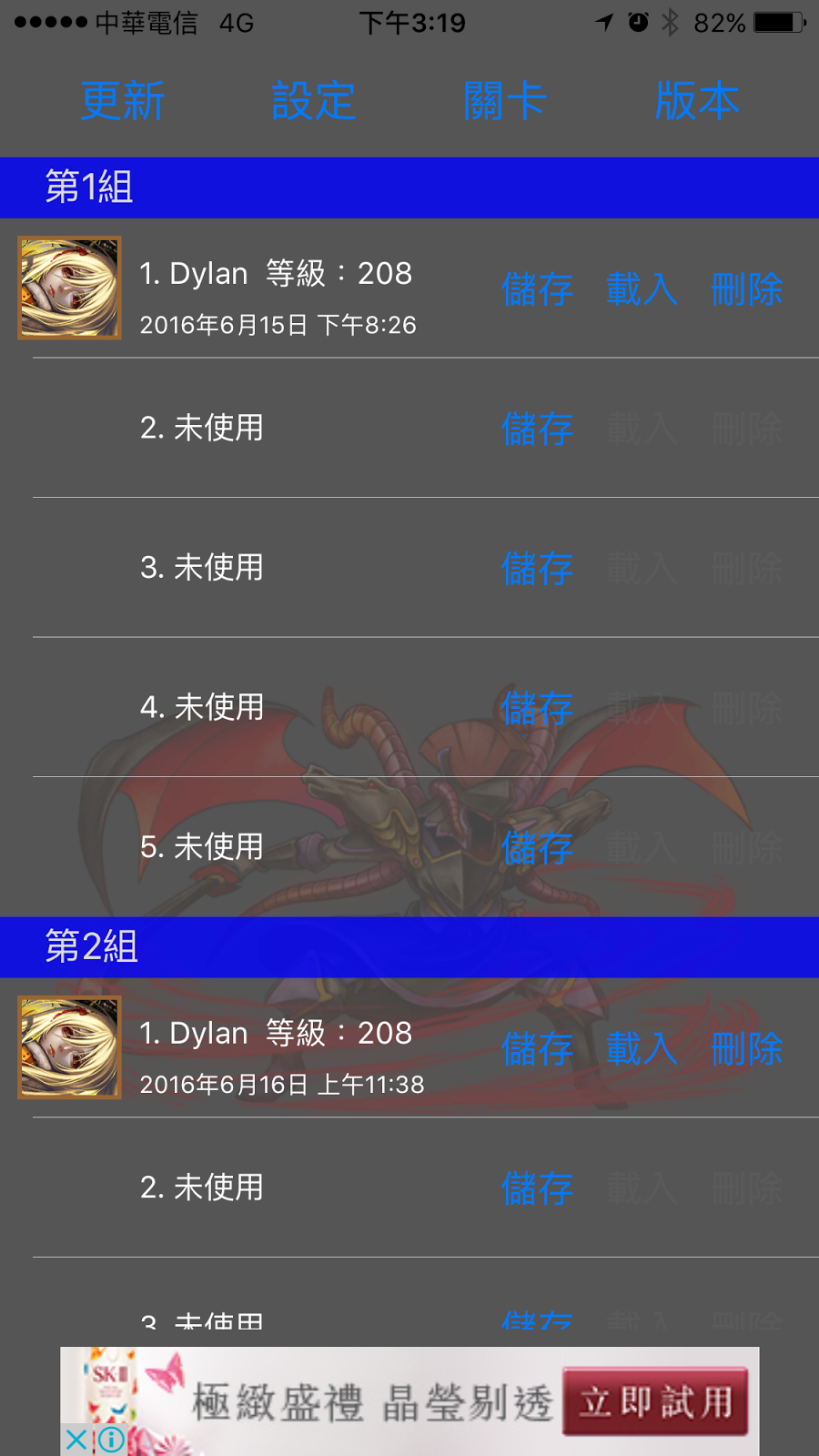
Task: Tap 載入 for Dylan in 第2組
Action: 642,1049
